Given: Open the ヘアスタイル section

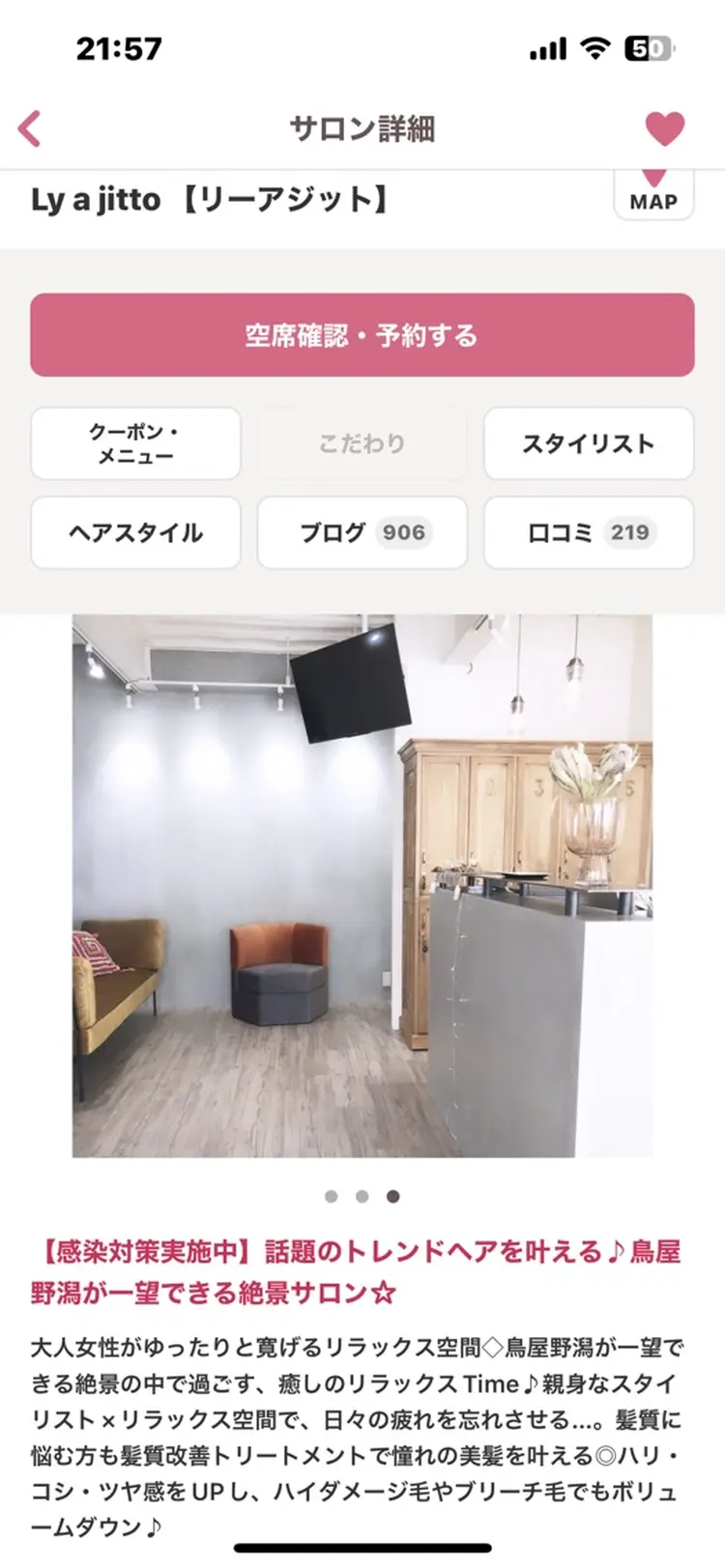Looking at the screenshot, I should (x=135, y=532).
